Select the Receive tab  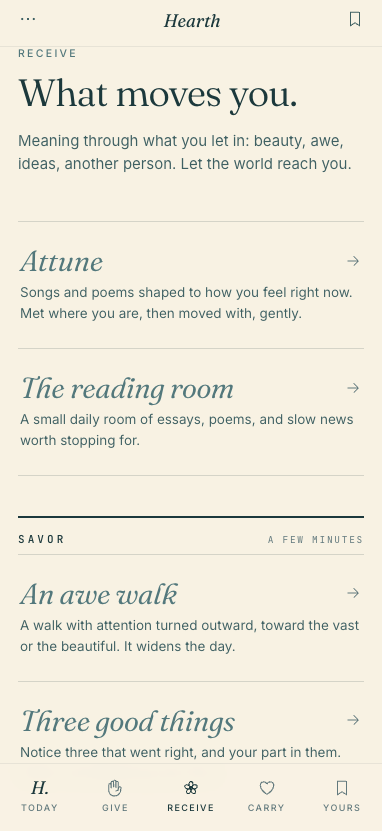pos(191,797)
